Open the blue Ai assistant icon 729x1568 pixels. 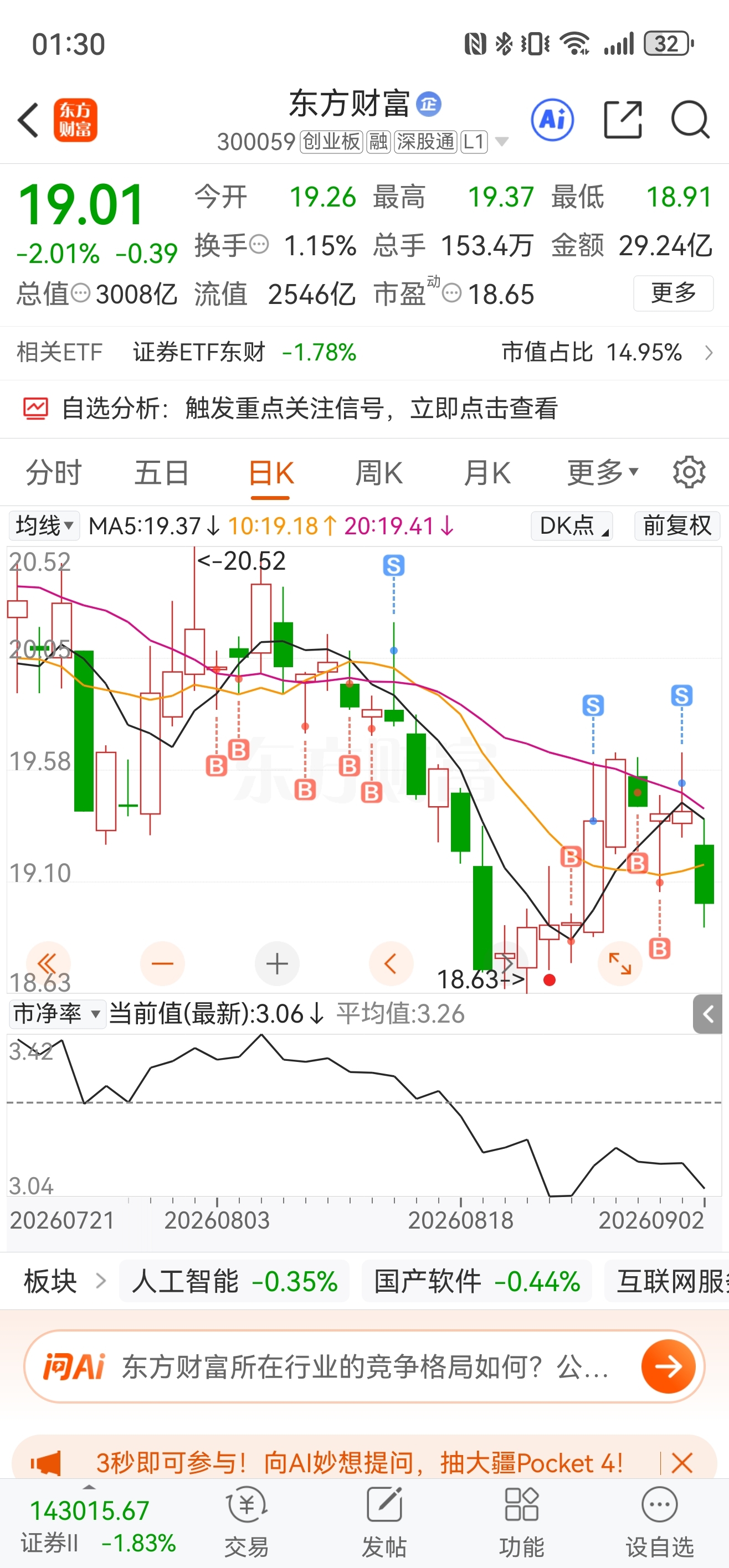click(x=552, y=120)
